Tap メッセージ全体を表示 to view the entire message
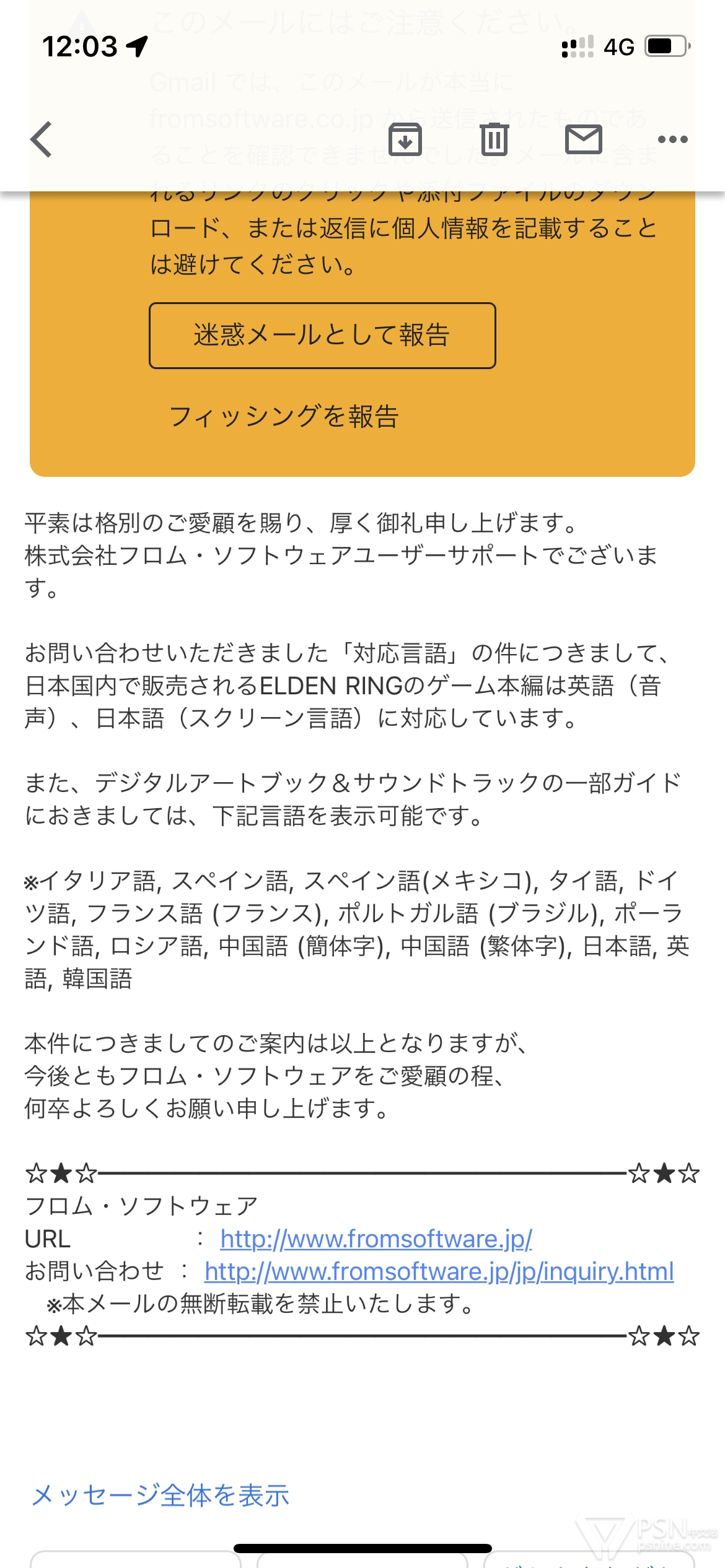 pos(160,1495)
